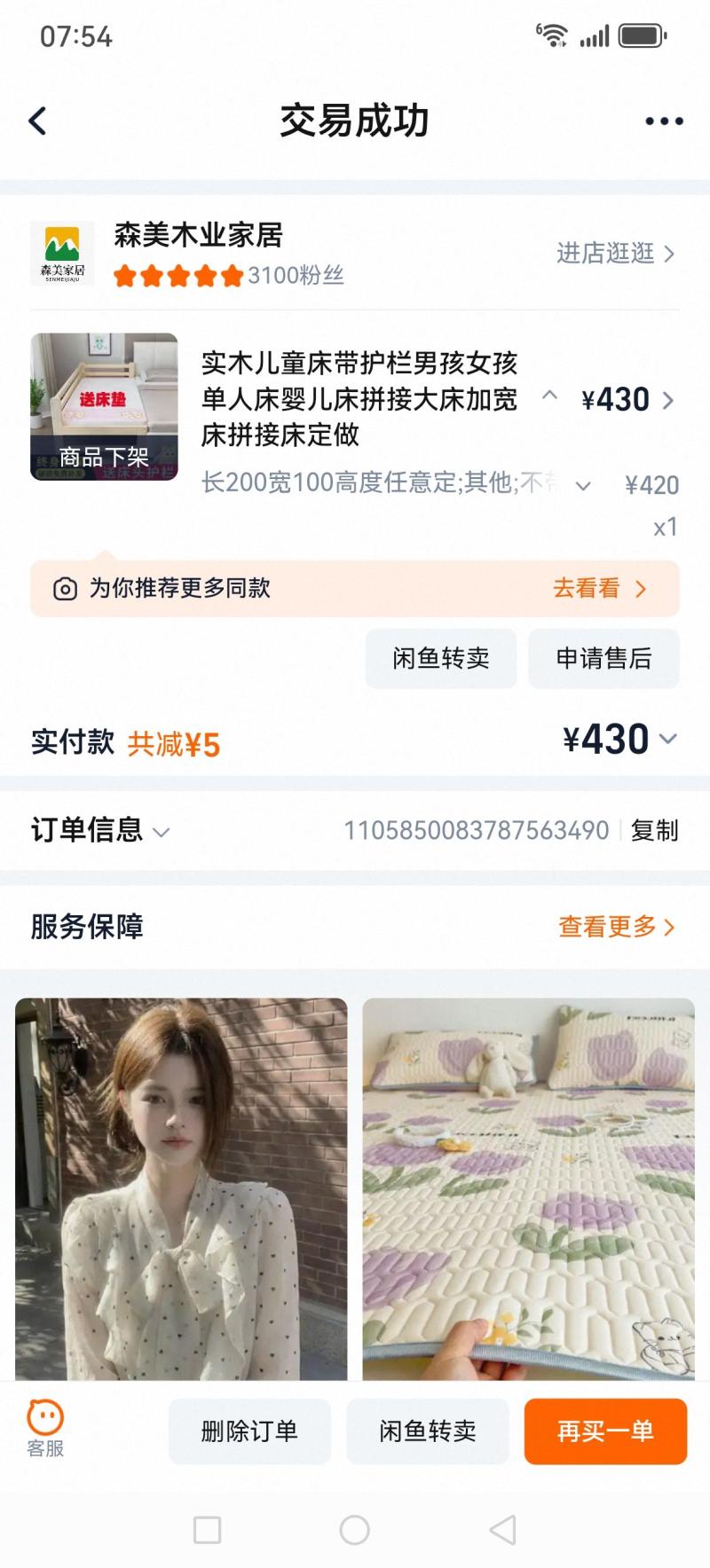The height and width of the screenshot is (1568, 710).
Task: Tap the system home button
Action: pyautogui.click(x=354, y=1530)
